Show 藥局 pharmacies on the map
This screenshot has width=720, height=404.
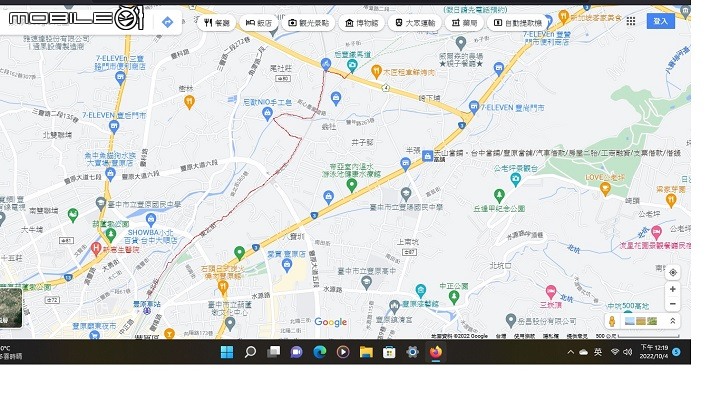[465, 22]
